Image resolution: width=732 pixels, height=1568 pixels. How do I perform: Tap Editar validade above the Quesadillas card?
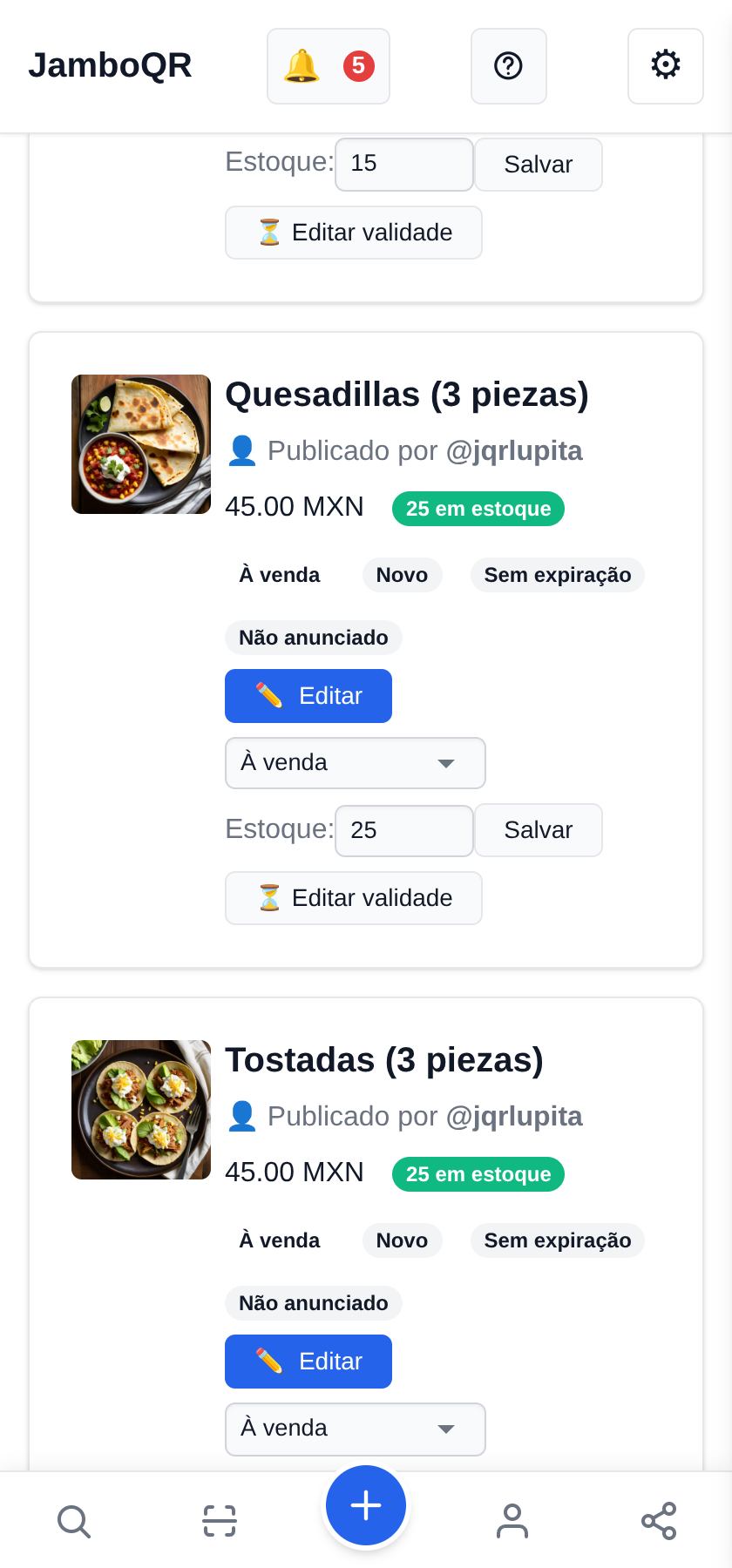pyautogui.click(x=354, y=233)
